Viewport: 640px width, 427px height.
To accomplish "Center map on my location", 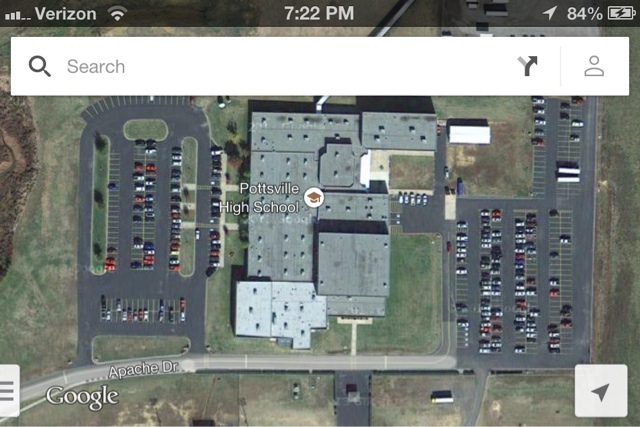I will 600,391.
